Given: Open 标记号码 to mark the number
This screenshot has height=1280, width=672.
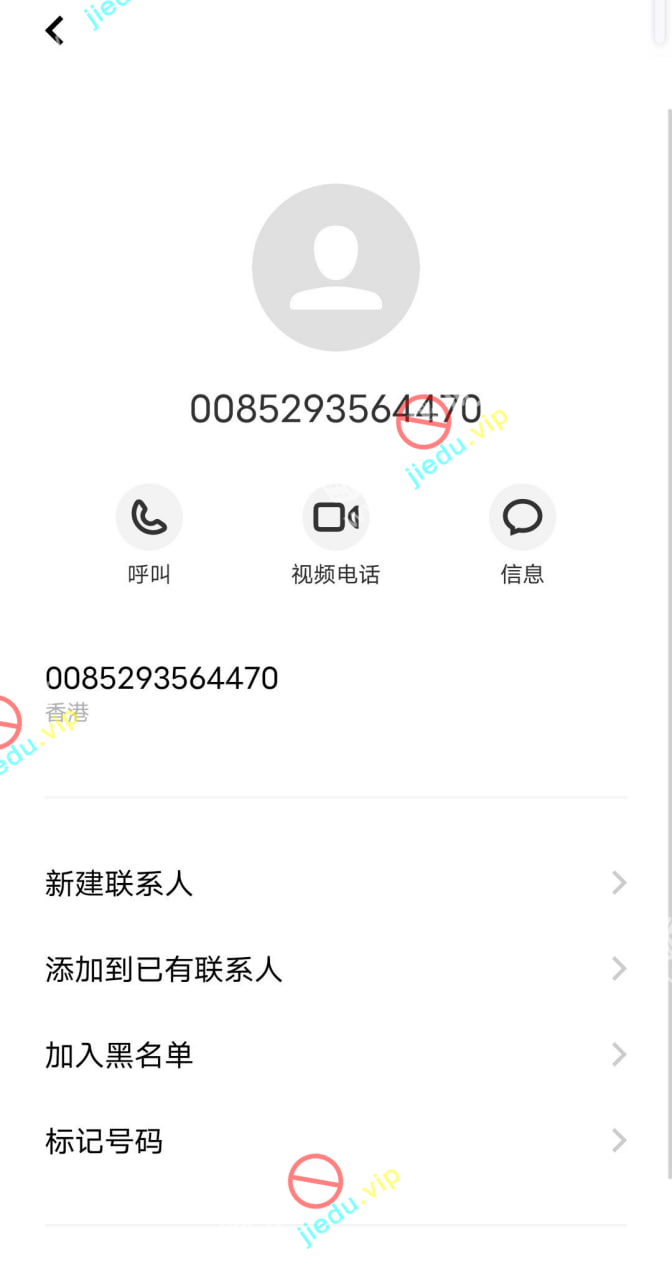Looking at the screenshot, I should tap(335, 1141).
